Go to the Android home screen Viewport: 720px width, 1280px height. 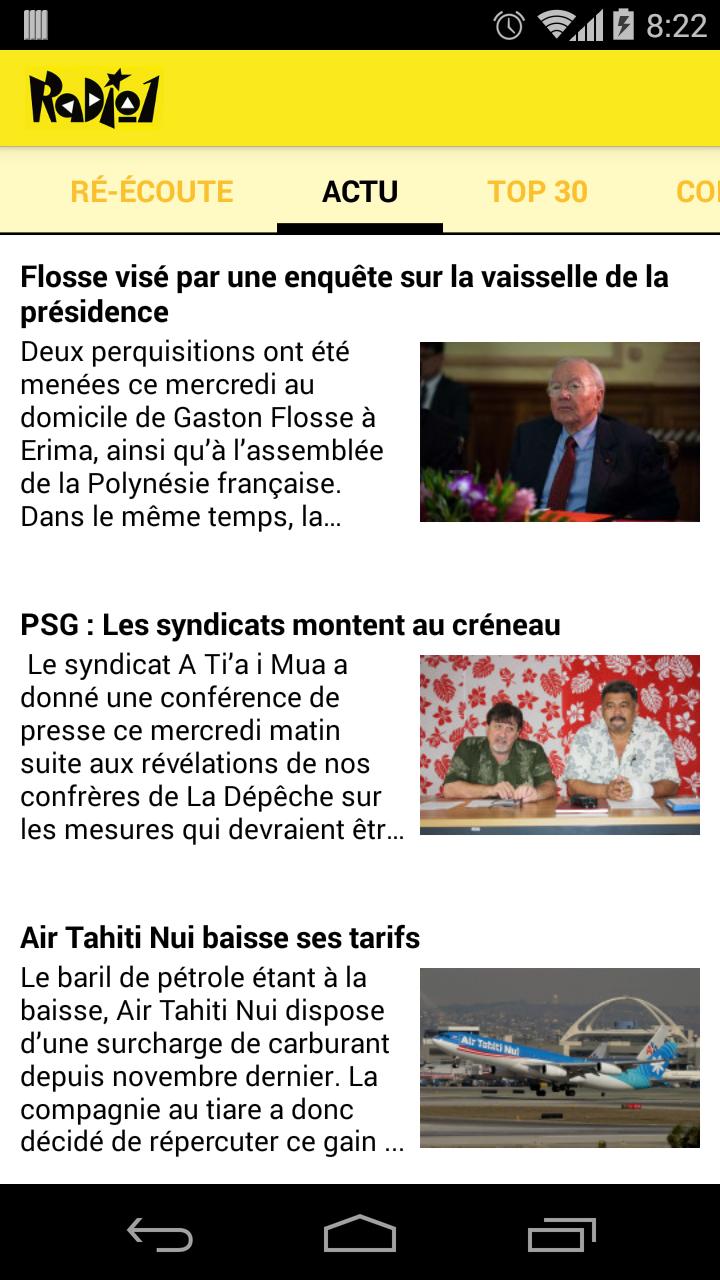click(360, 1233)
